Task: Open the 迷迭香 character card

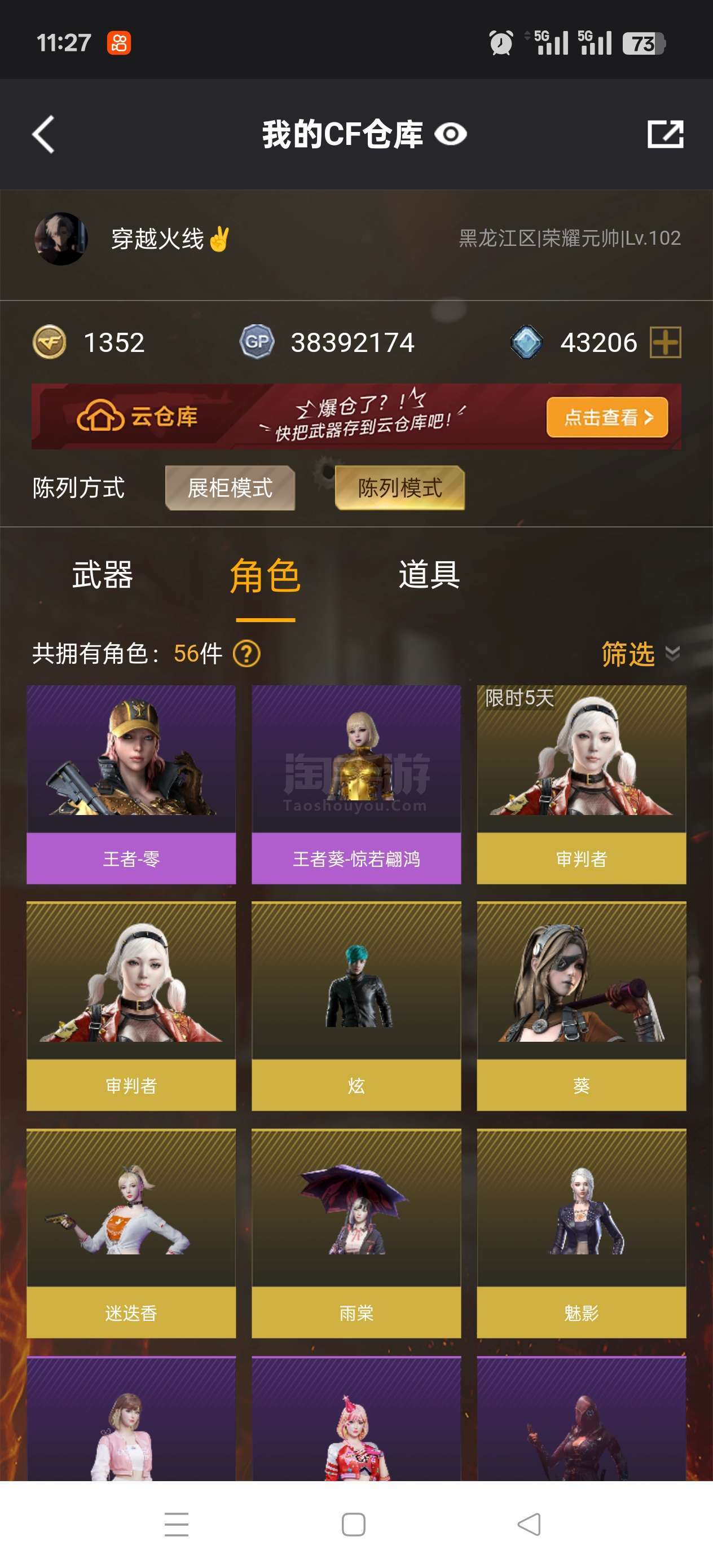Action: (131, 1232)
